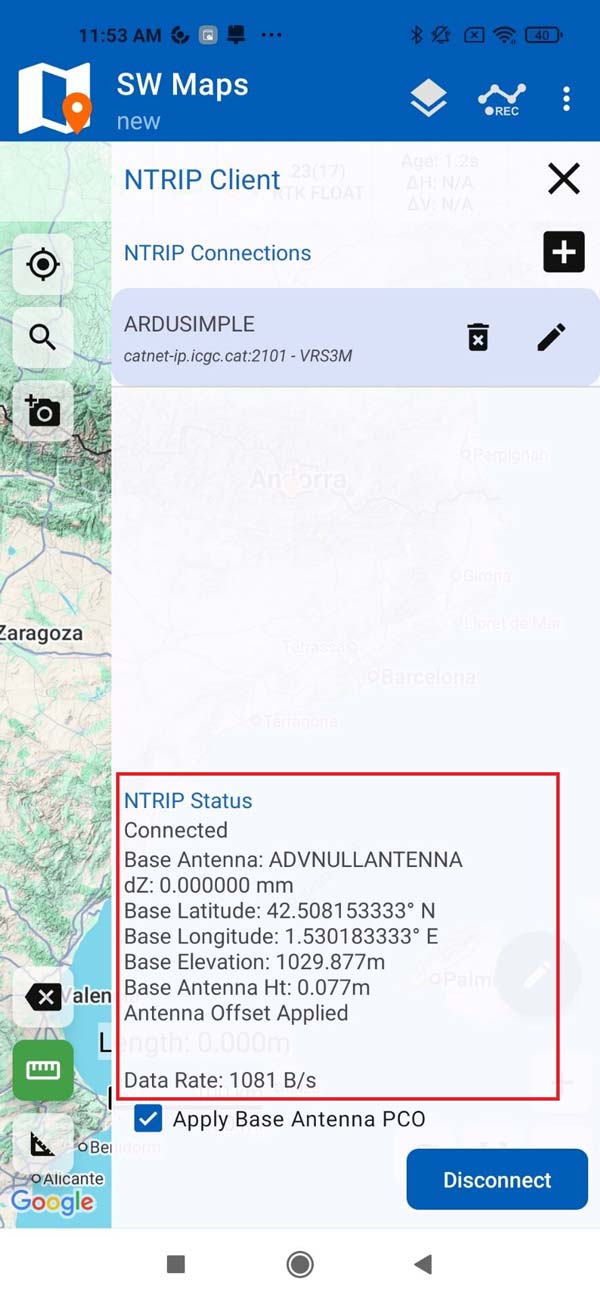This screenshot has width=600, height=1300.
Task: Open the angle measurement tool
Action: [43, 1143]
